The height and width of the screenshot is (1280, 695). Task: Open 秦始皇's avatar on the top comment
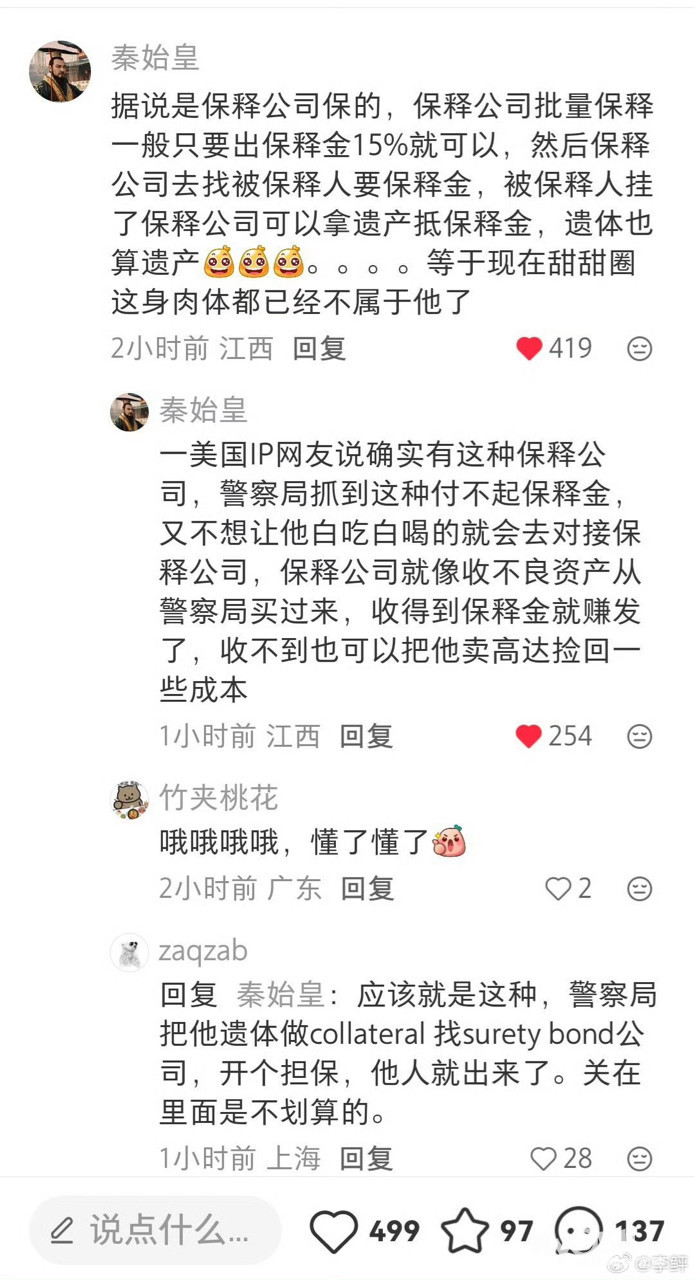60,72
